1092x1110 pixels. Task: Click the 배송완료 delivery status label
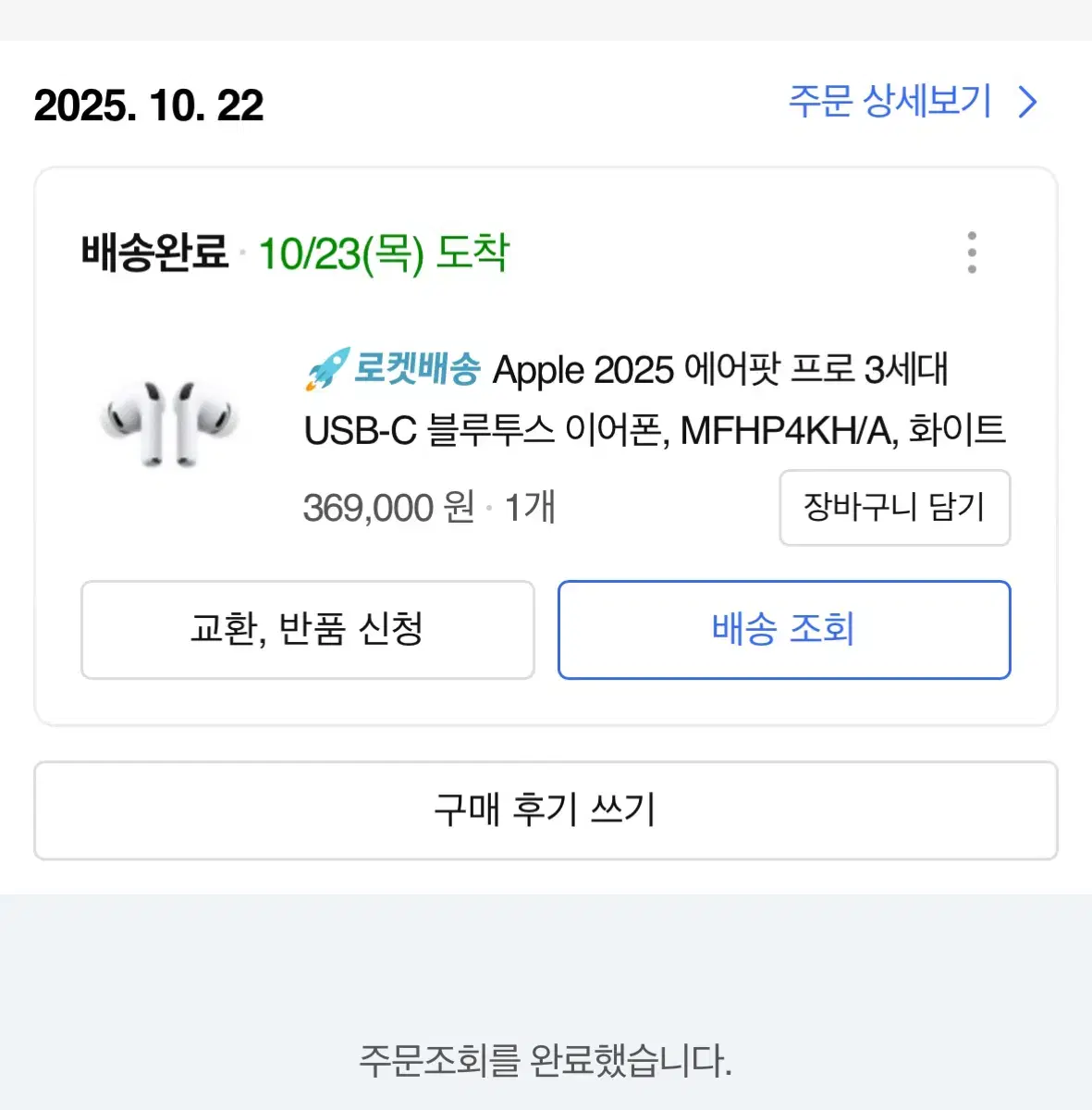point(153,252)
